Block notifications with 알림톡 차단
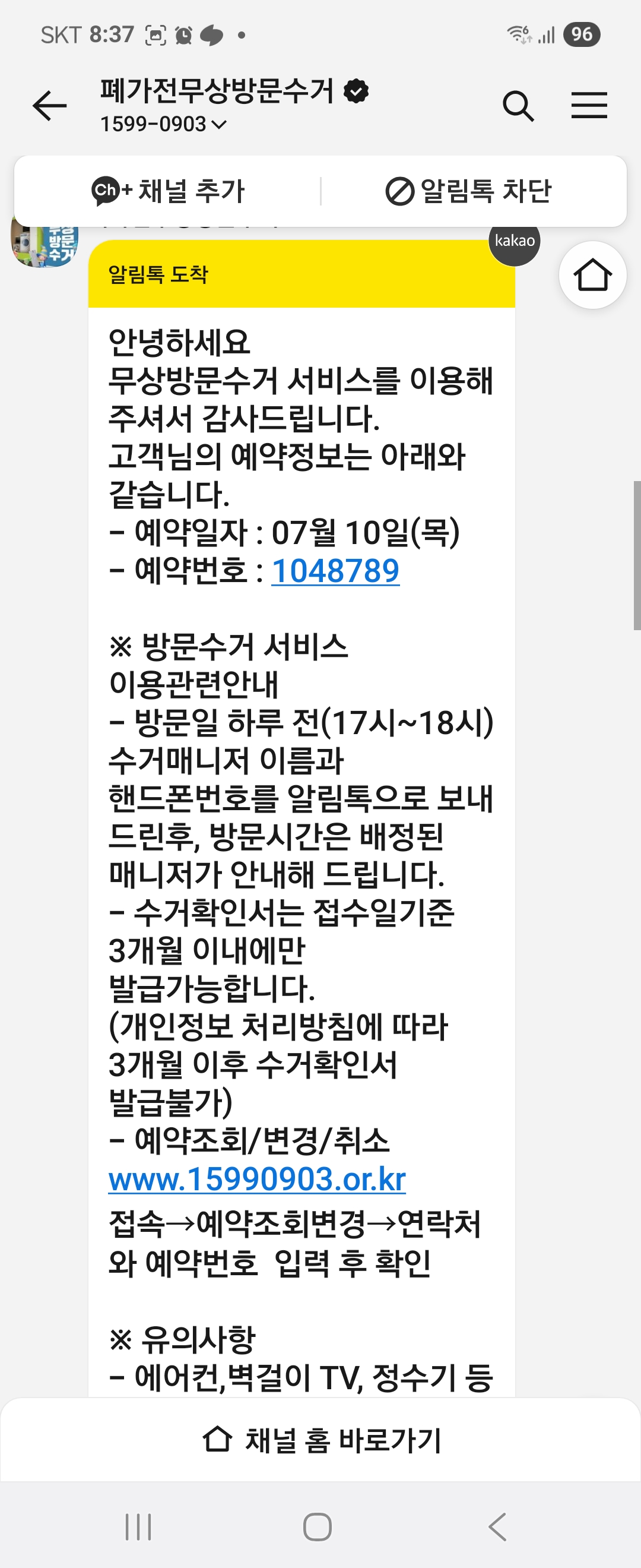Screen dimensions: 641x1568 click(468, 191)
